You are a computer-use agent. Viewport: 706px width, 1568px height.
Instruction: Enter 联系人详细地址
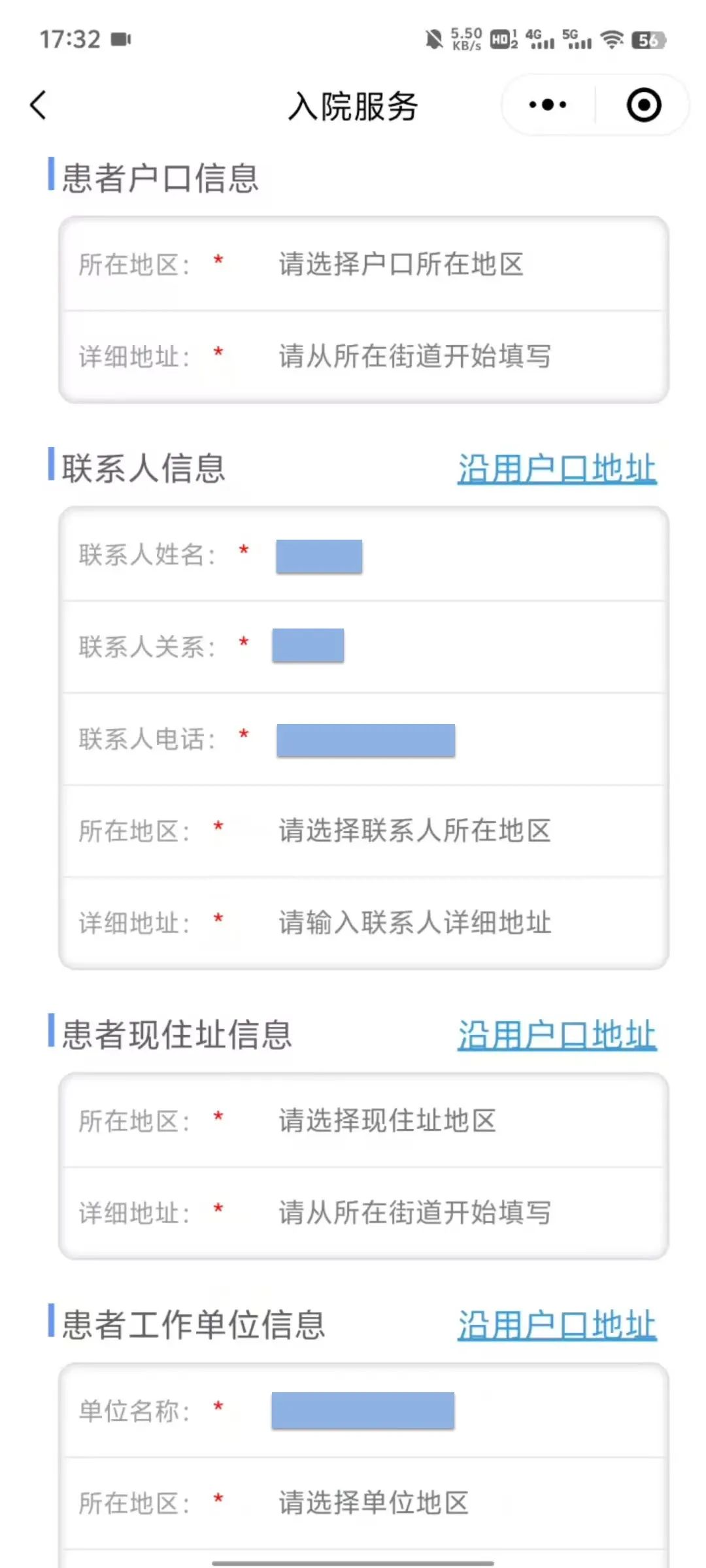click(363, 923)
